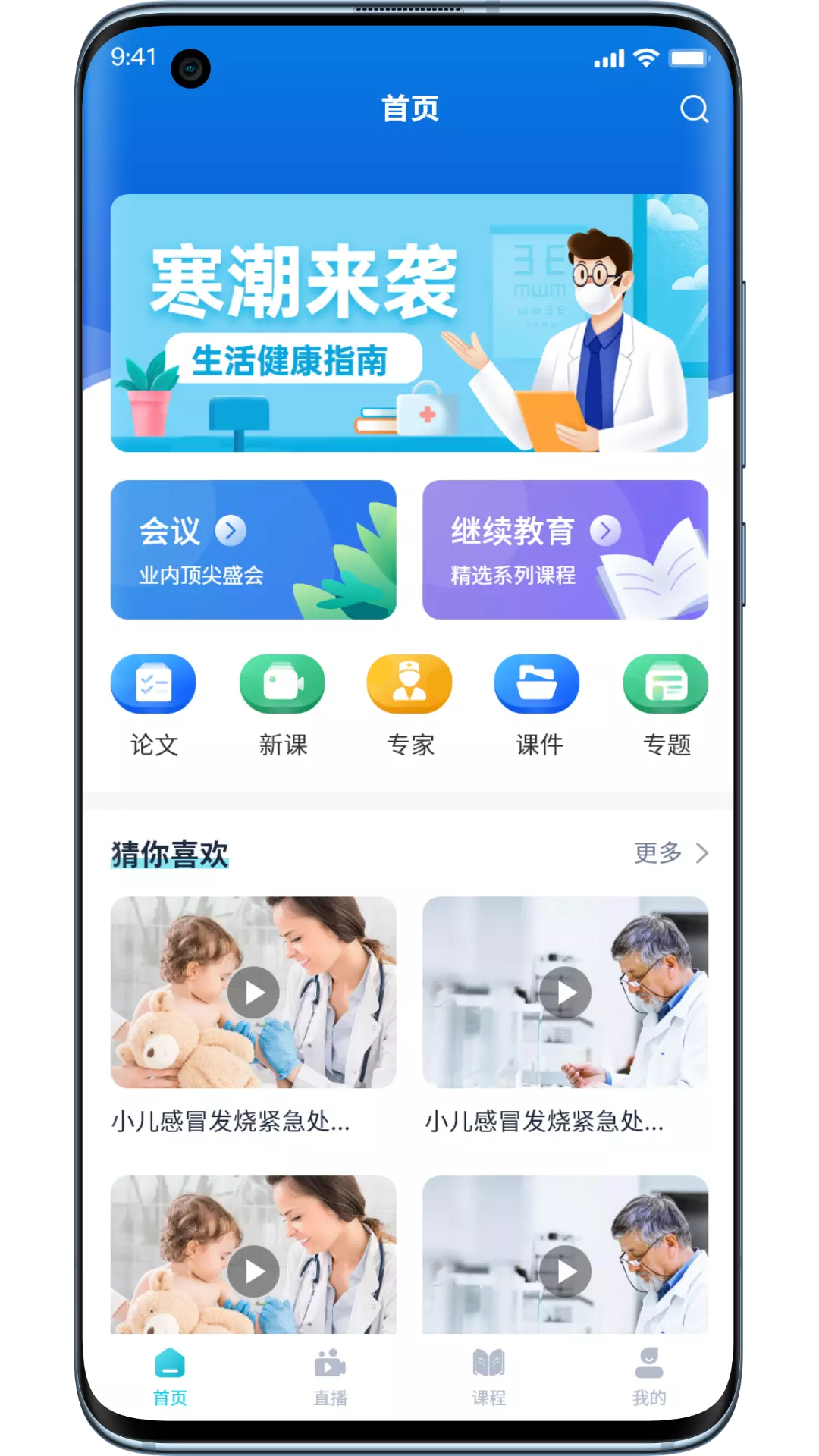
Task: Go to the 我的 tab
Action: pos(648,1377)
